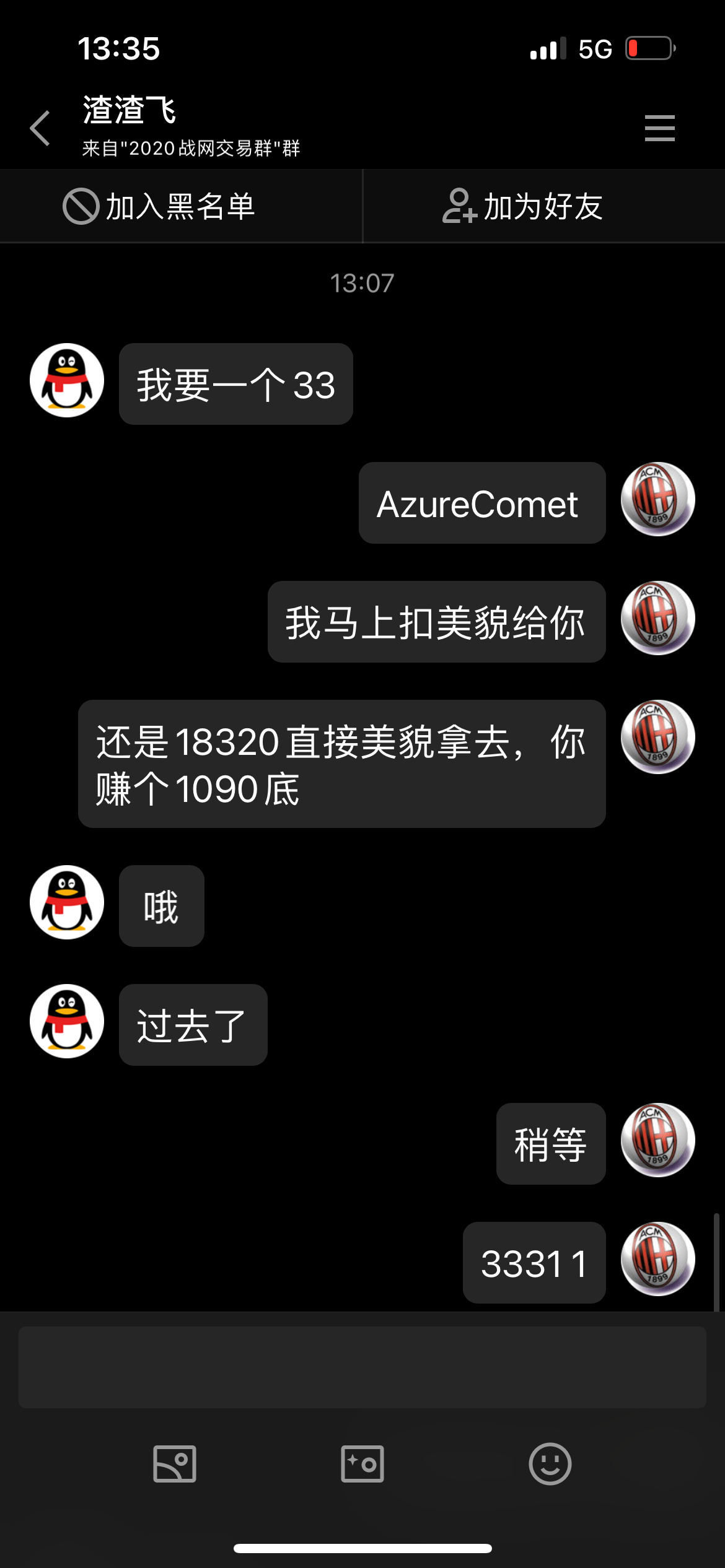725x1568 pixels.
Task: Open the emoji panel
Action: (x=550, y=1464)
